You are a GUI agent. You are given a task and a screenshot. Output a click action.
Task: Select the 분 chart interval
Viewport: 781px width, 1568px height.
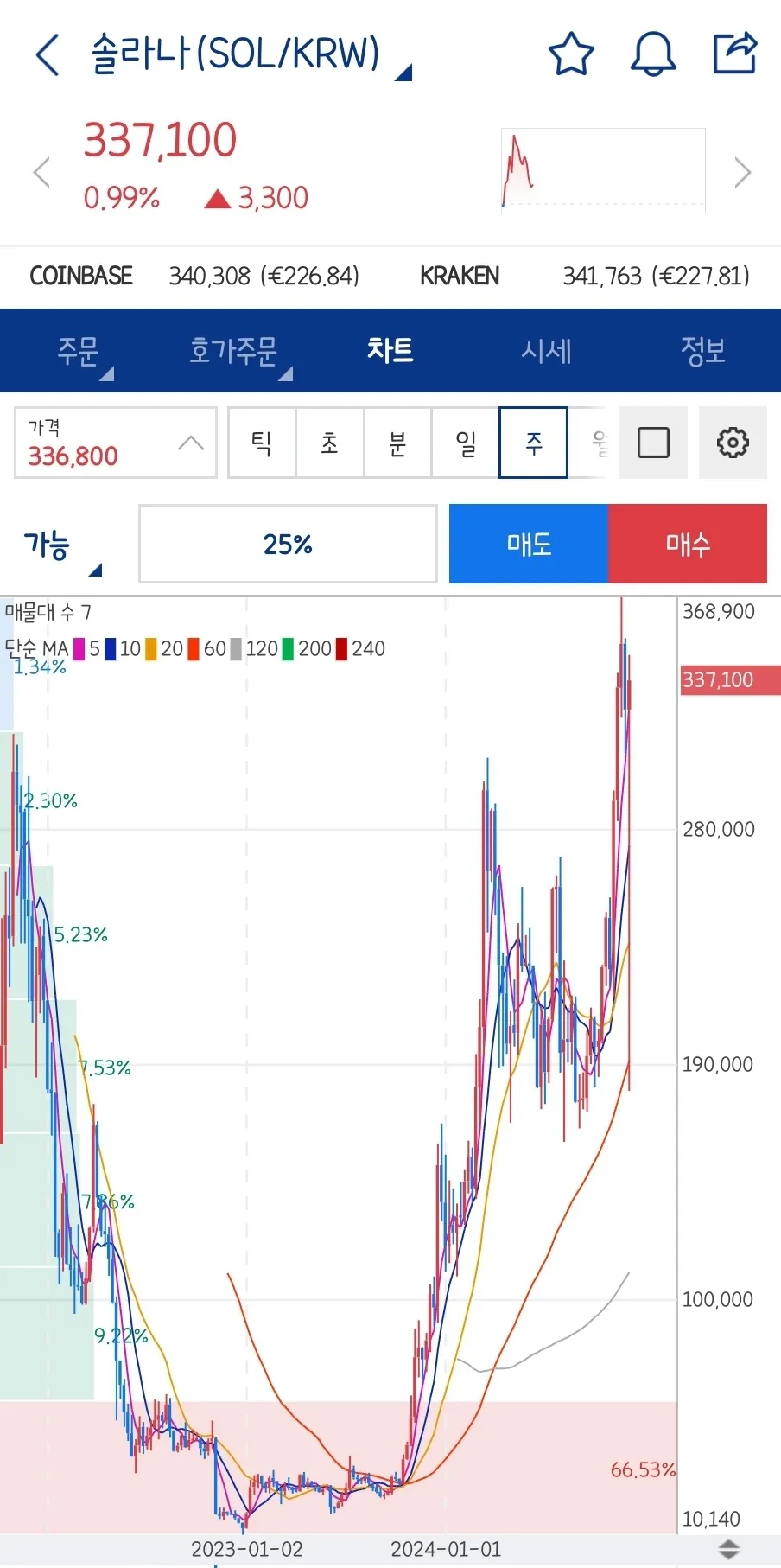(x=397, y=443)
